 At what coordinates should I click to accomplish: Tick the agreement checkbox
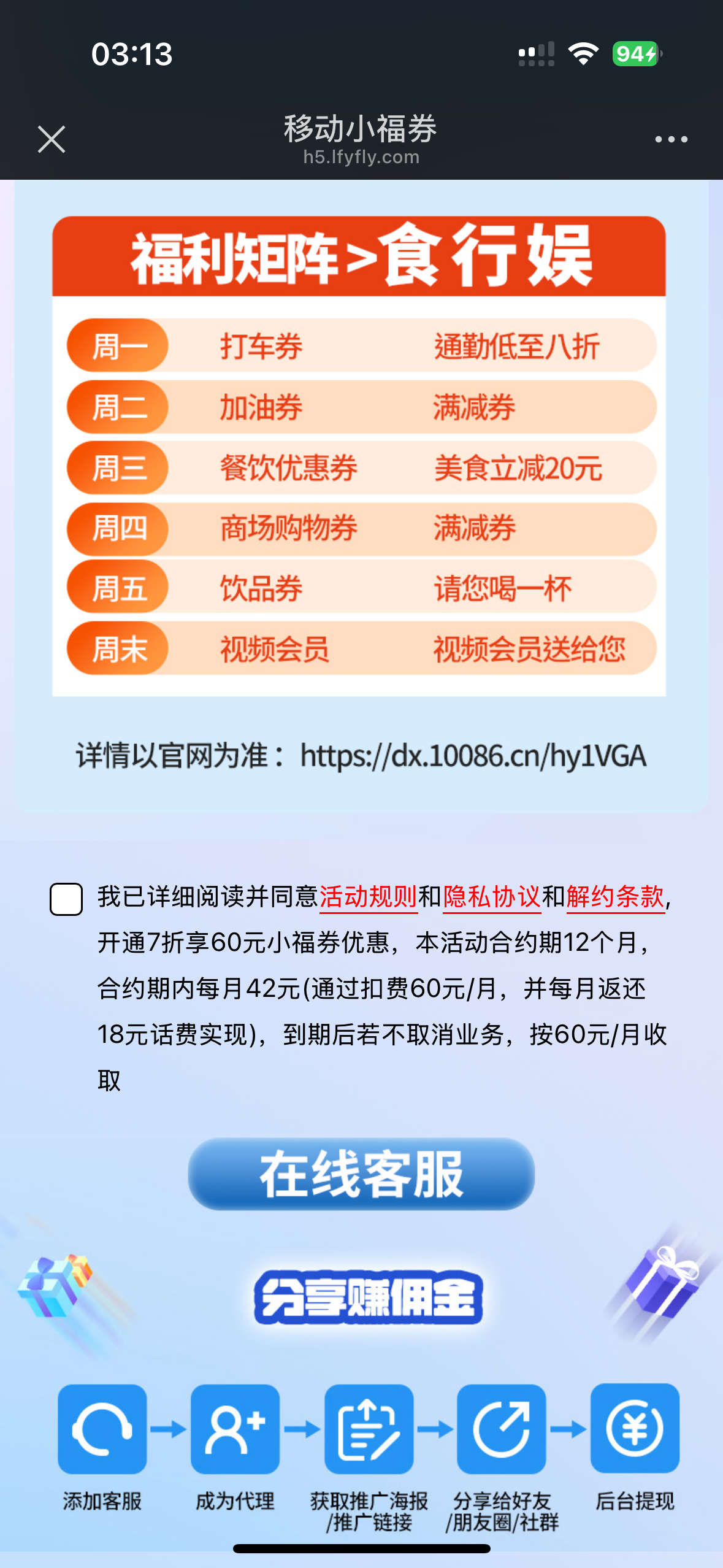[66, 899]
